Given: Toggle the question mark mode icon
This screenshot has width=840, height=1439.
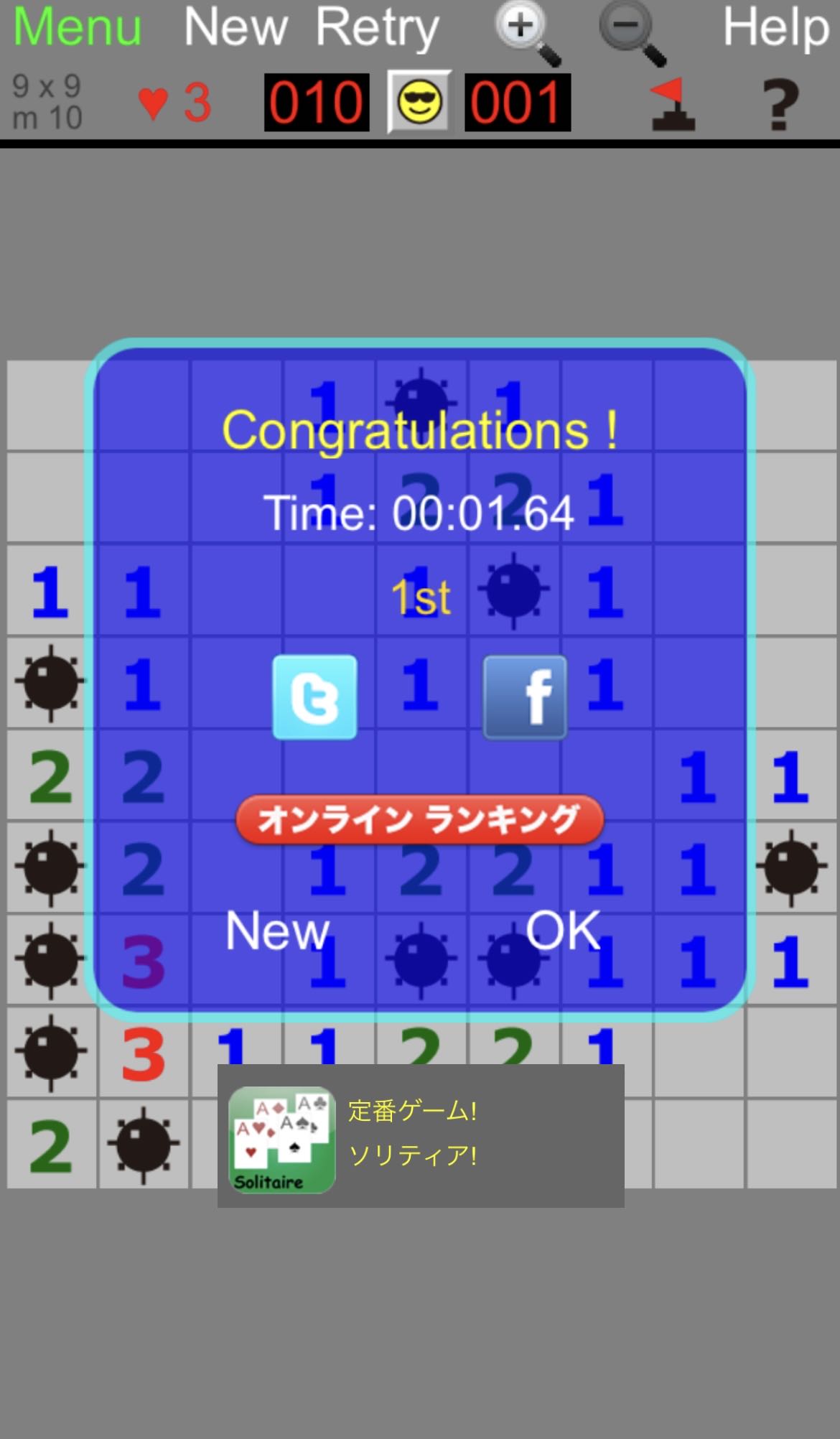Looking at the screenshot, I should [x=780, y=103].
